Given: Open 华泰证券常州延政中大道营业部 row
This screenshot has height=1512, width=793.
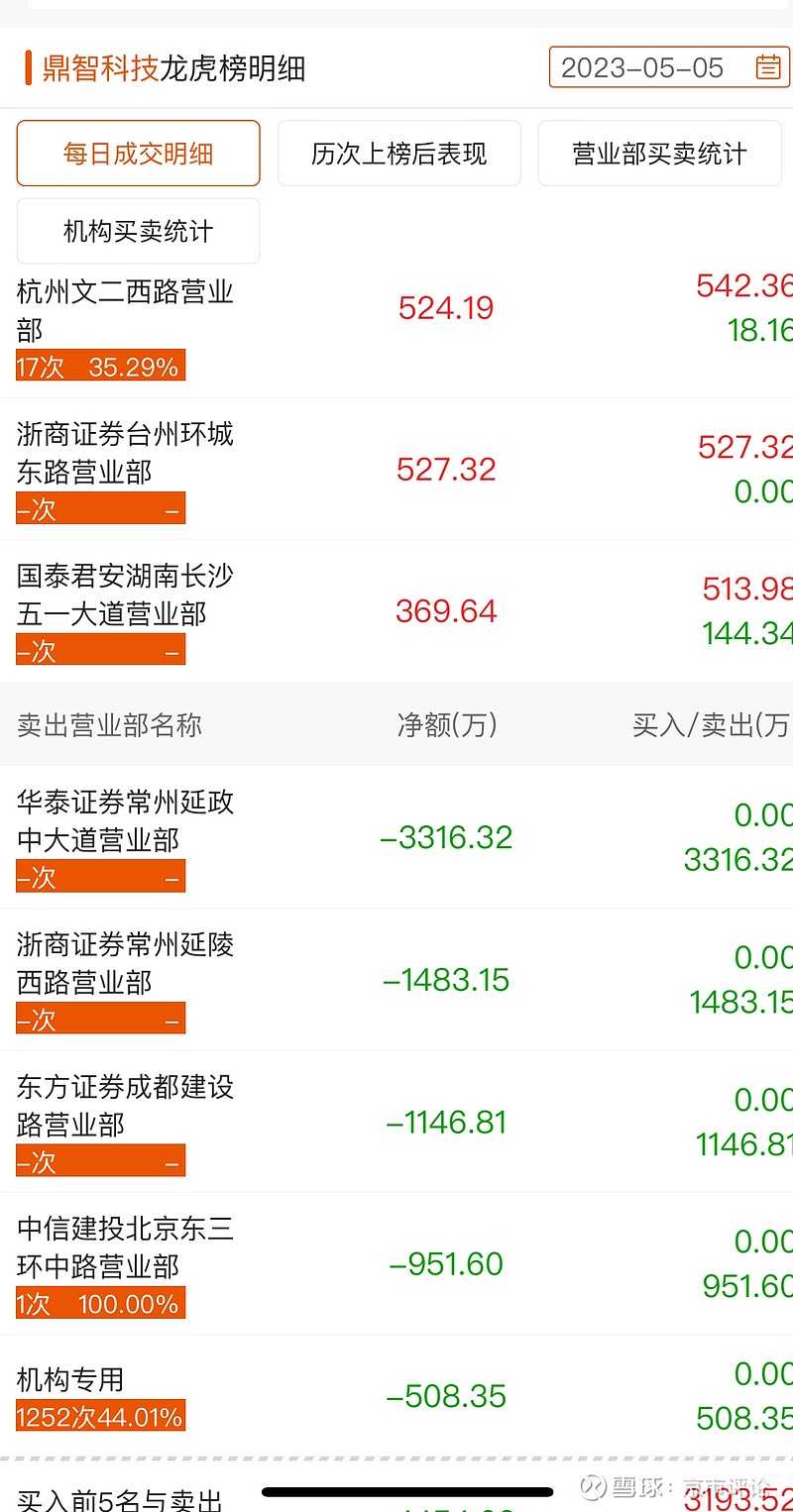Looking at the screenshot, I should point(396,837).
